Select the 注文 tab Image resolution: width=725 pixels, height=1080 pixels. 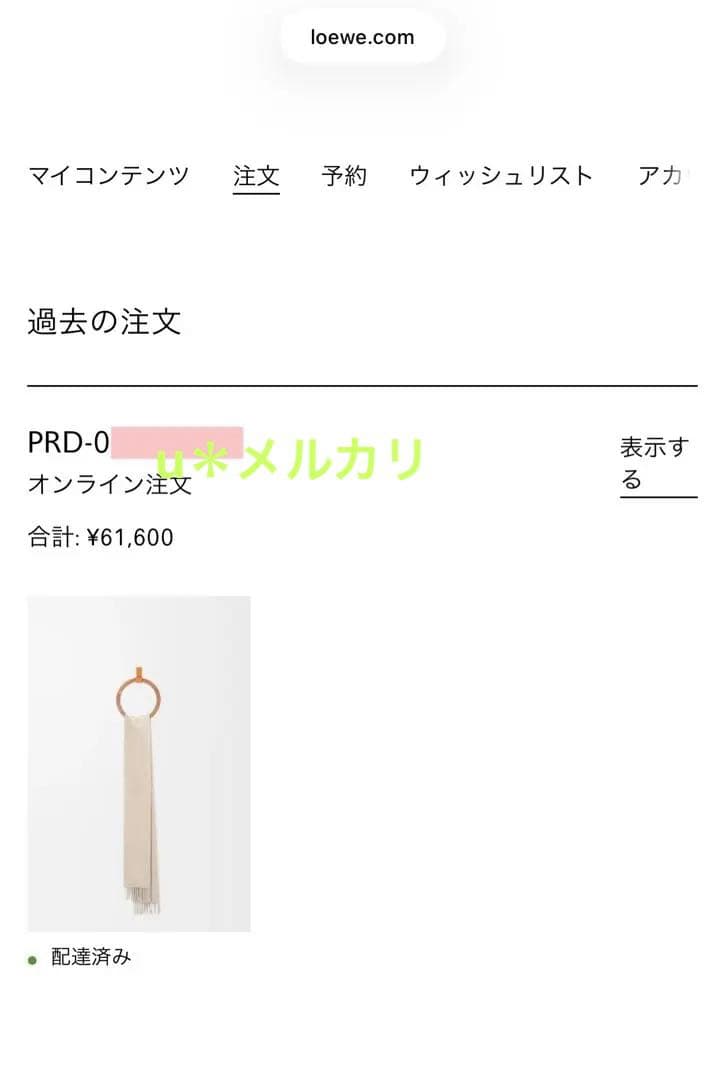255,174
